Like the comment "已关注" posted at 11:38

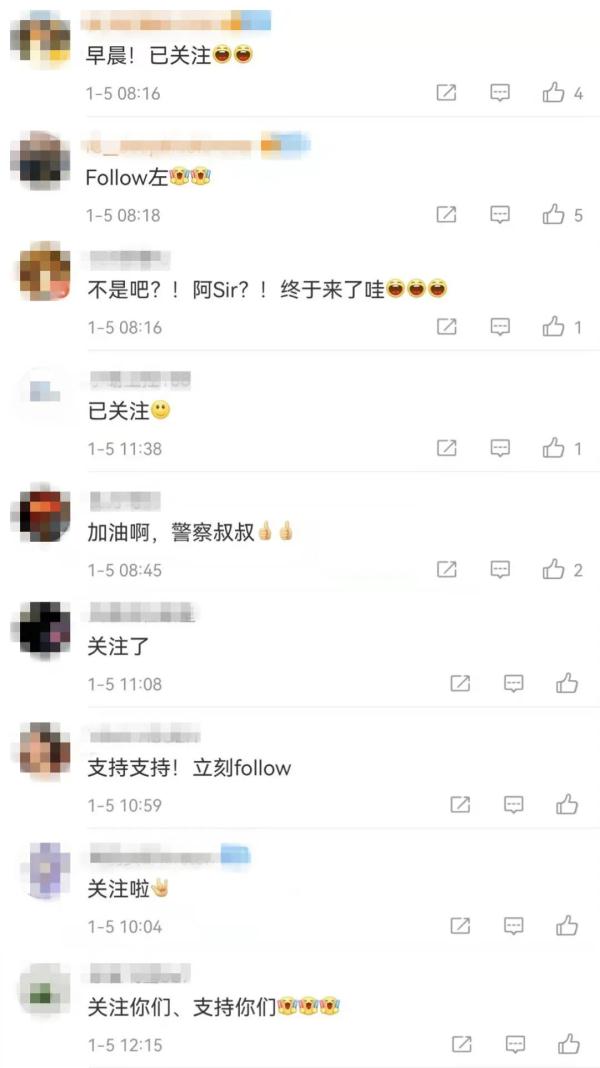pos(553,448)
